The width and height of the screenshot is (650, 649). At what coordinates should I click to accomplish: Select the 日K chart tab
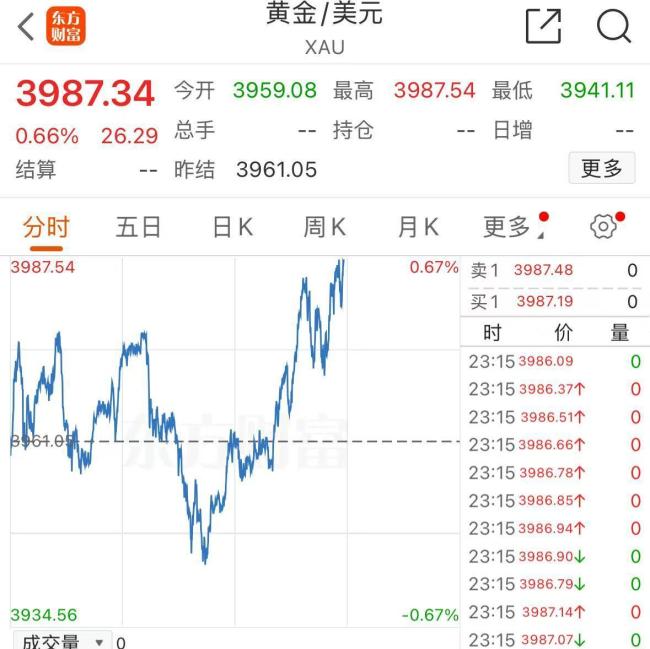[232, 227]
